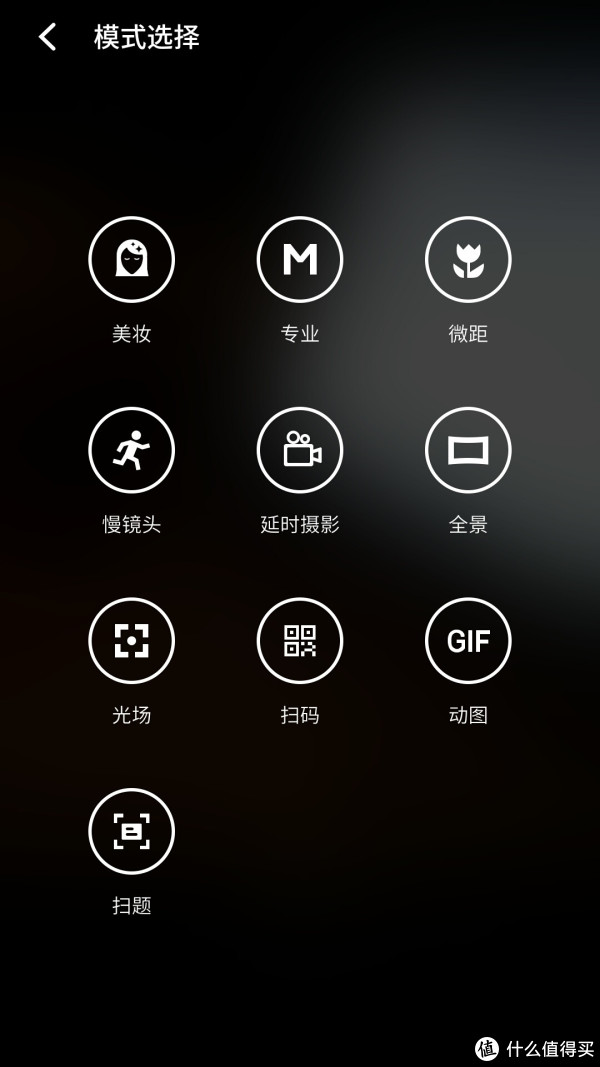The image size is (600, 1067).
Task: Select the 动图 GIF mode
Action: 468,641
